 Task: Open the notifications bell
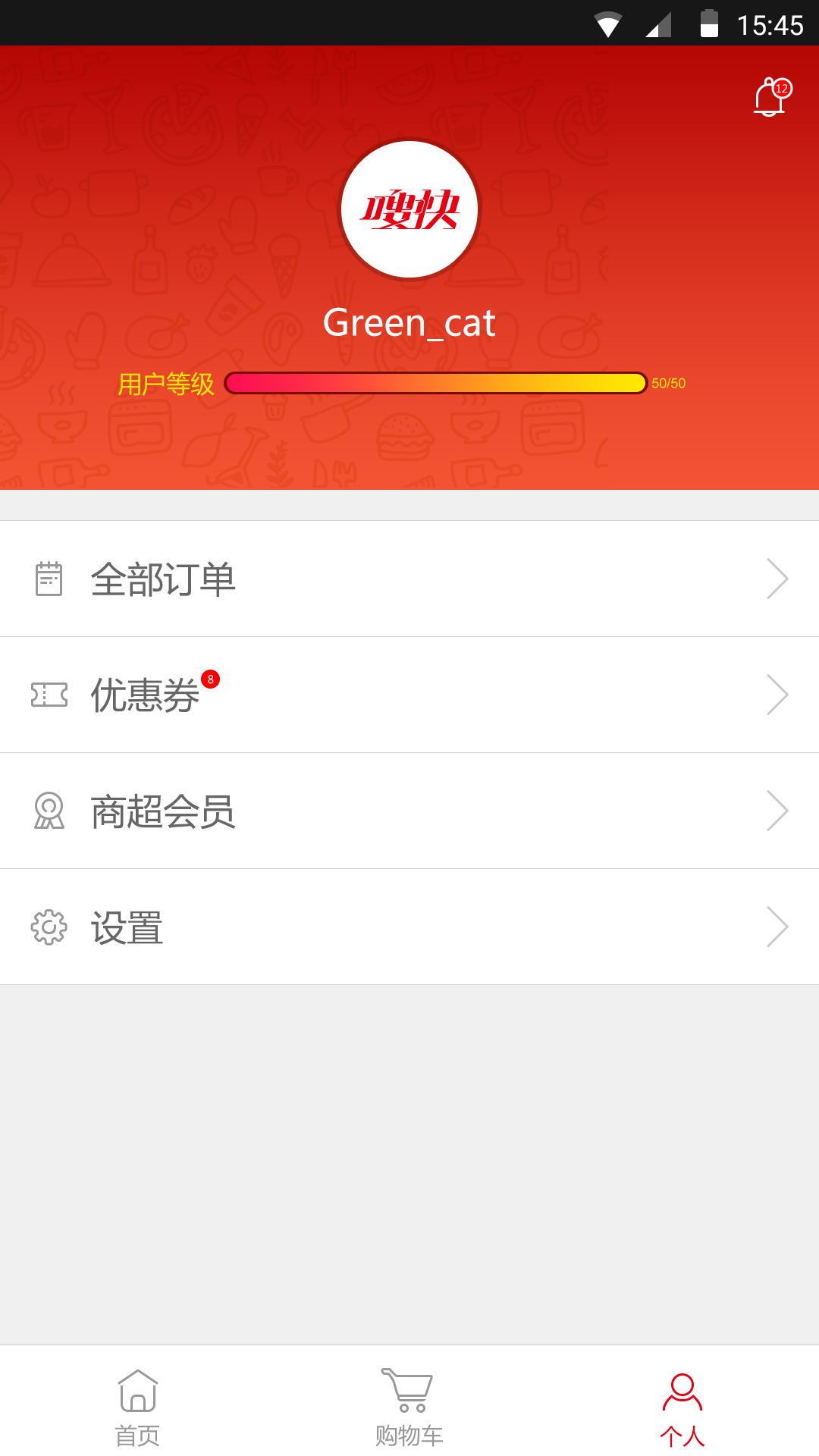click(770, 98)
